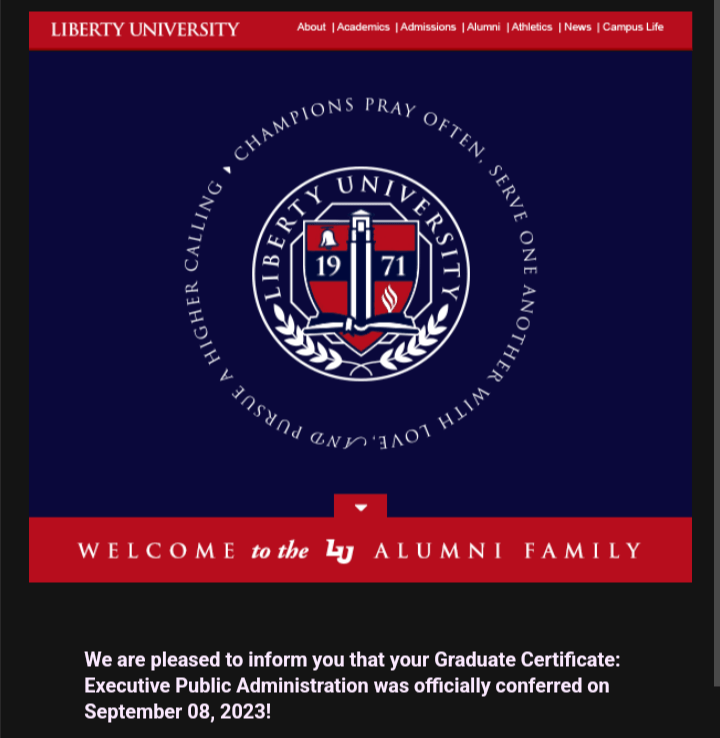Open the News link
This screenshot has height=738, width=720.
577,27
